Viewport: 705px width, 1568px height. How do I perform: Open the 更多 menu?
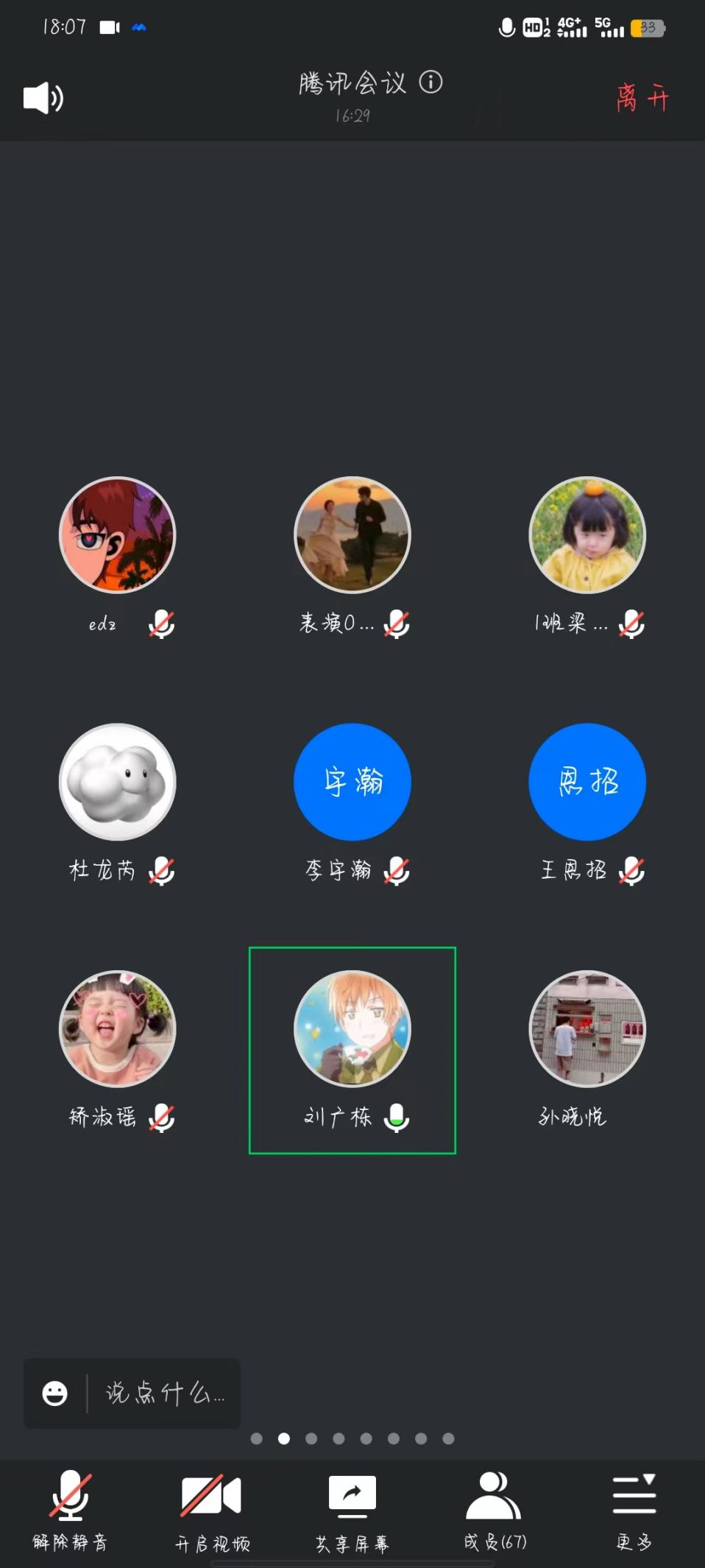pyautogui.click(x=634, y=1509)
